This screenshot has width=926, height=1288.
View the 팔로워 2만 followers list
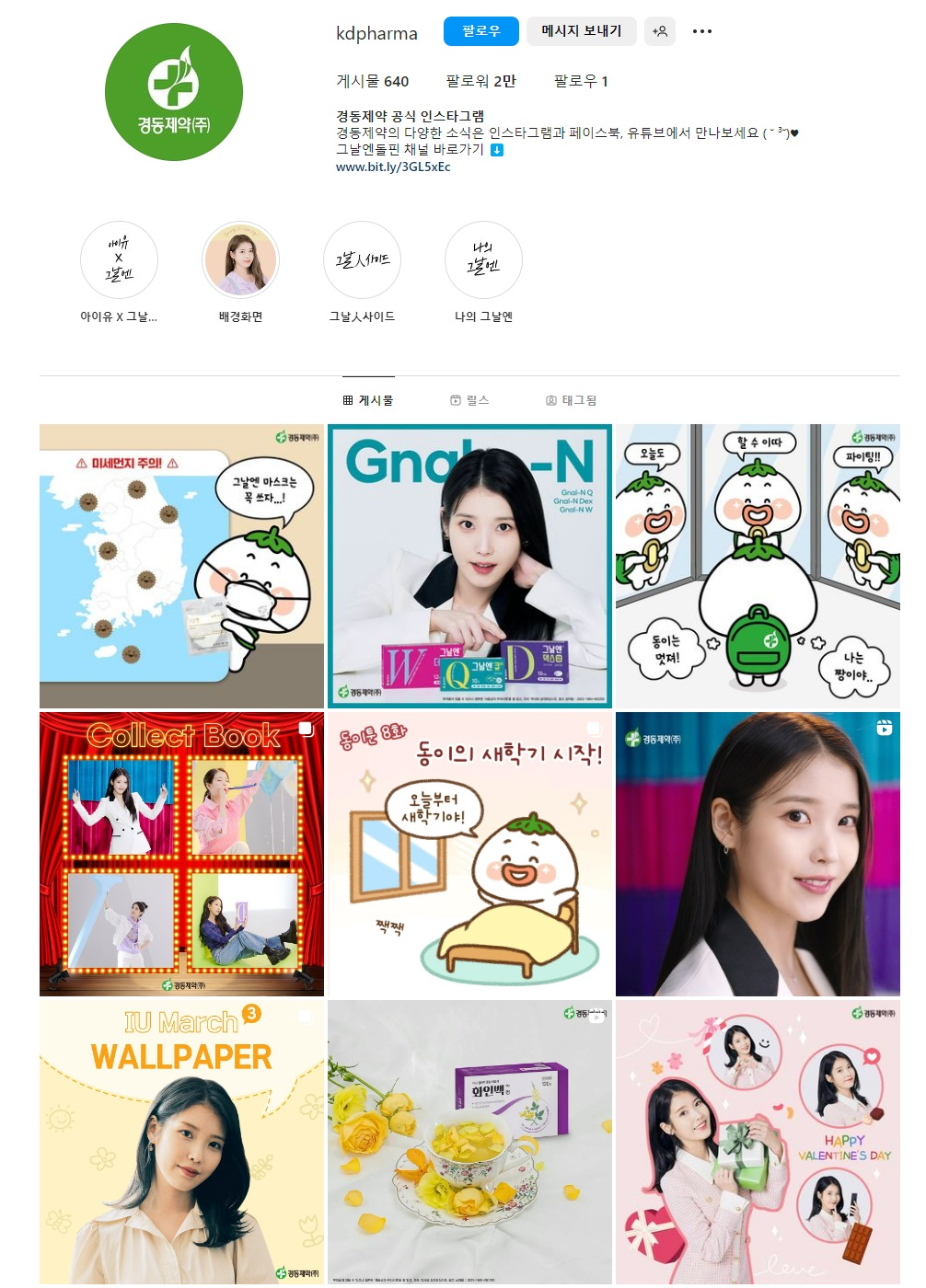(480, 81)
